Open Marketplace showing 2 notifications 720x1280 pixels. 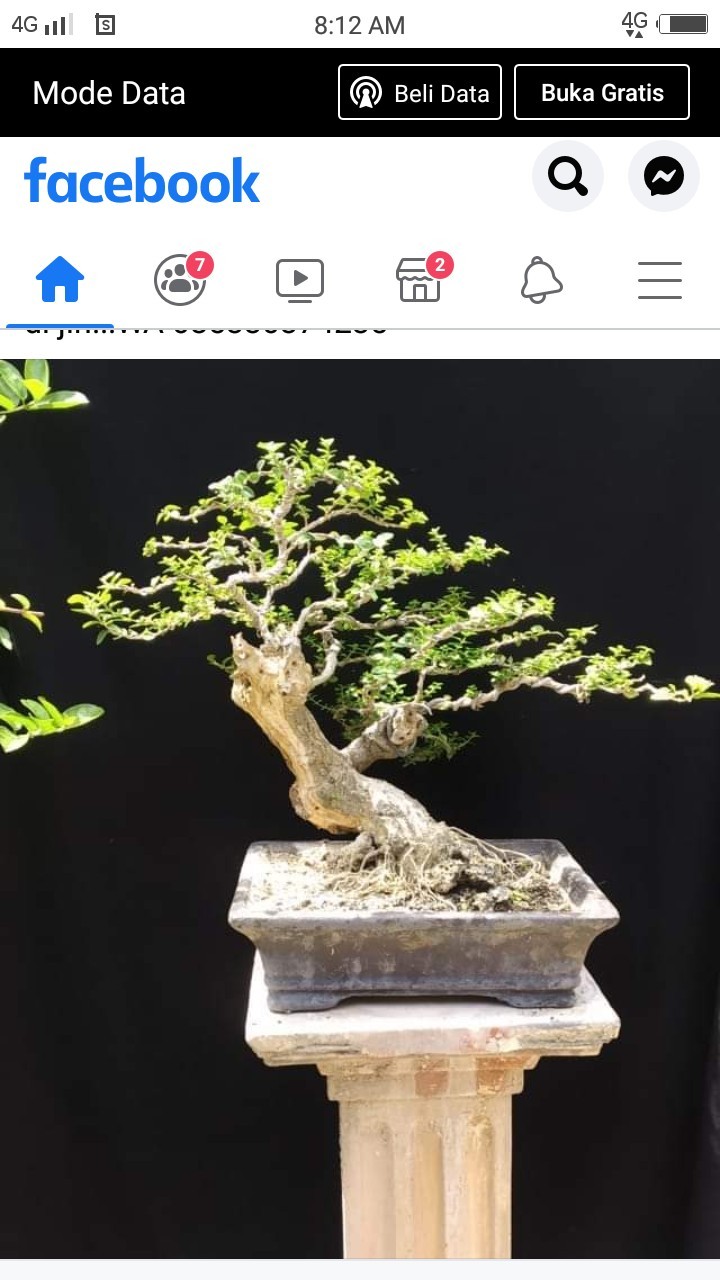pos(418,281)
